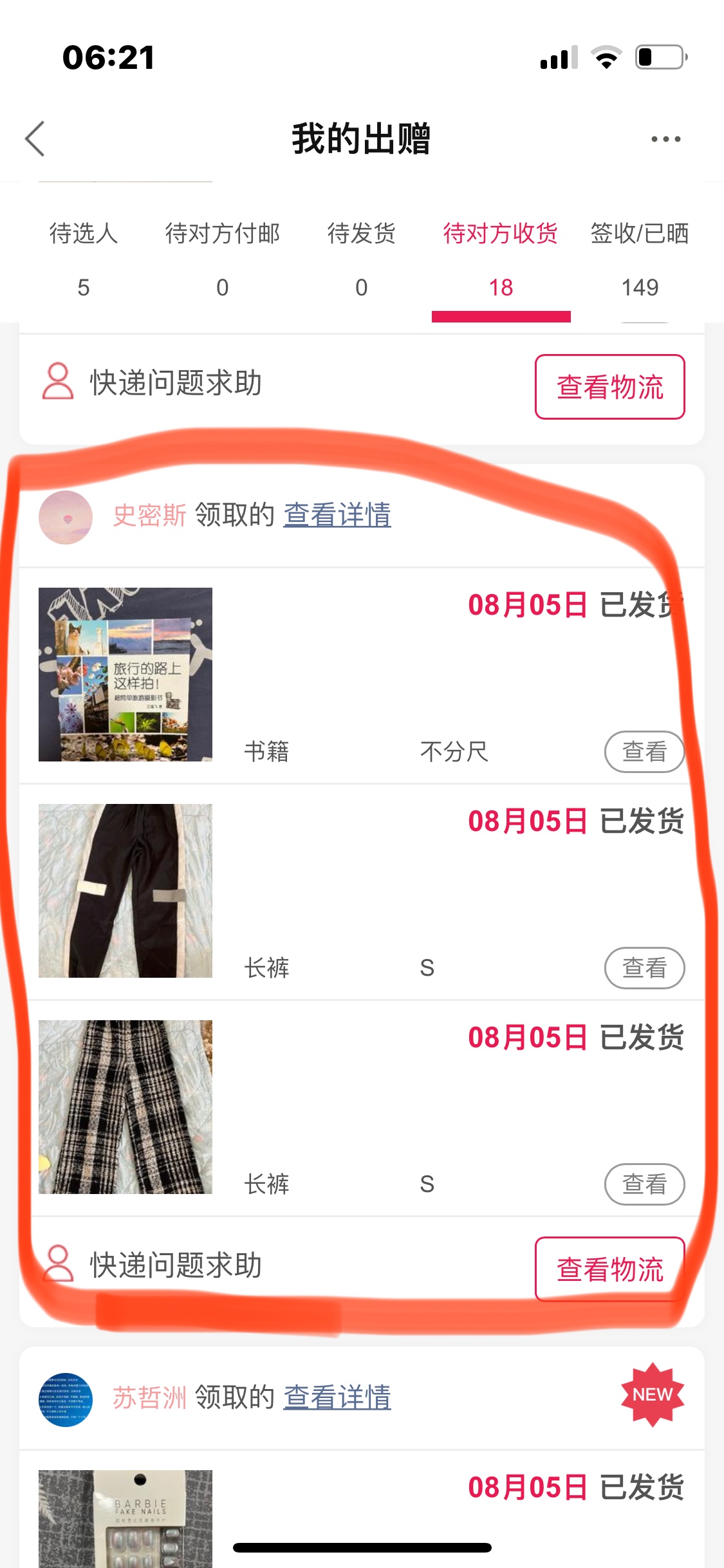Image resolution: width=724 pixels, height=1568 pixels.
Task: Open the three-dot overflow menu
Action: point(665,138)
